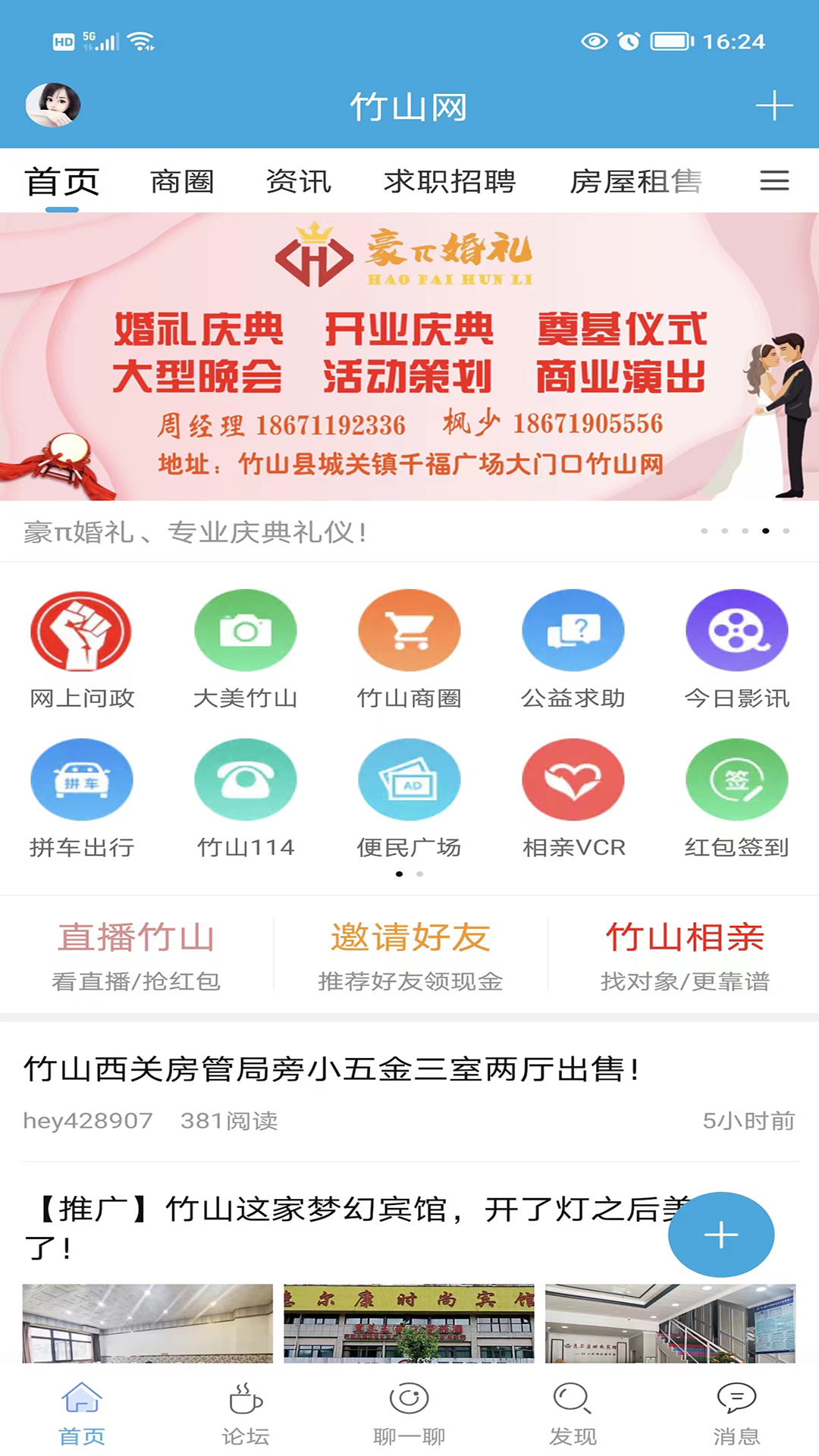Select 邀请好友 invite friends entry
The width and height of the screenshot is (819, 1456).
click(x=410, y=954)
